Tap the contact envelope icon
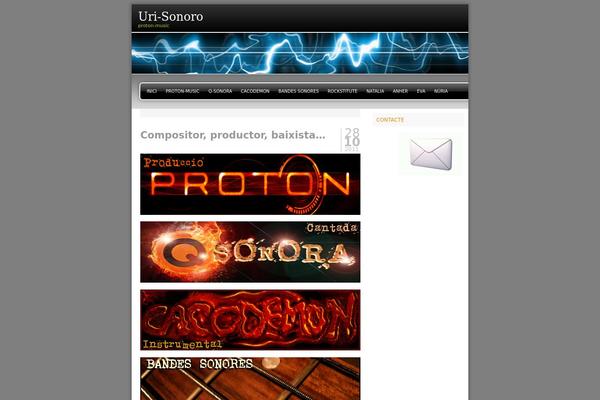Image resolution: width=600 pixels, height=400 pixels. tap(431, 154)
